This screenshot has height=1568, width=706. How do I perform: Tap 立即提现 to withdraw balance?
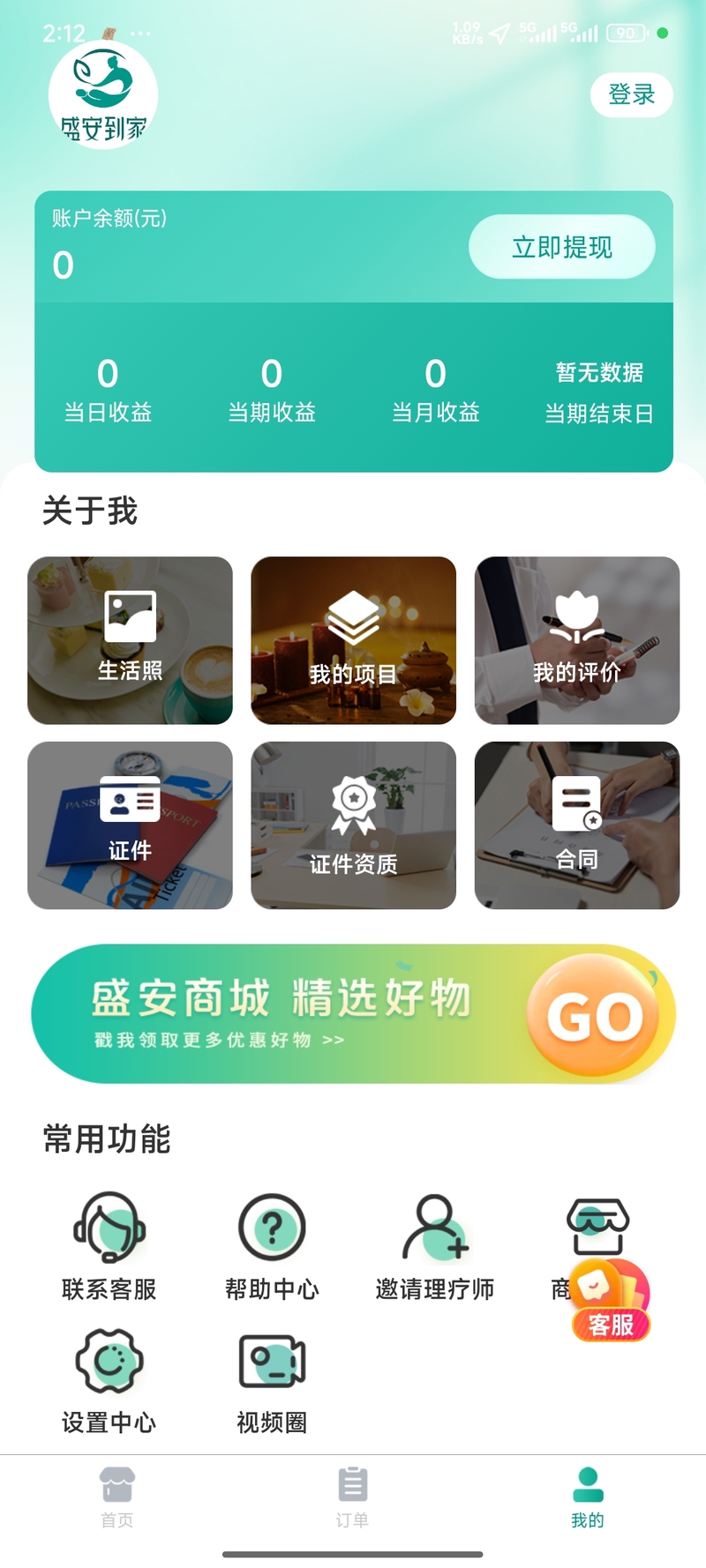(x=561, y=247)
